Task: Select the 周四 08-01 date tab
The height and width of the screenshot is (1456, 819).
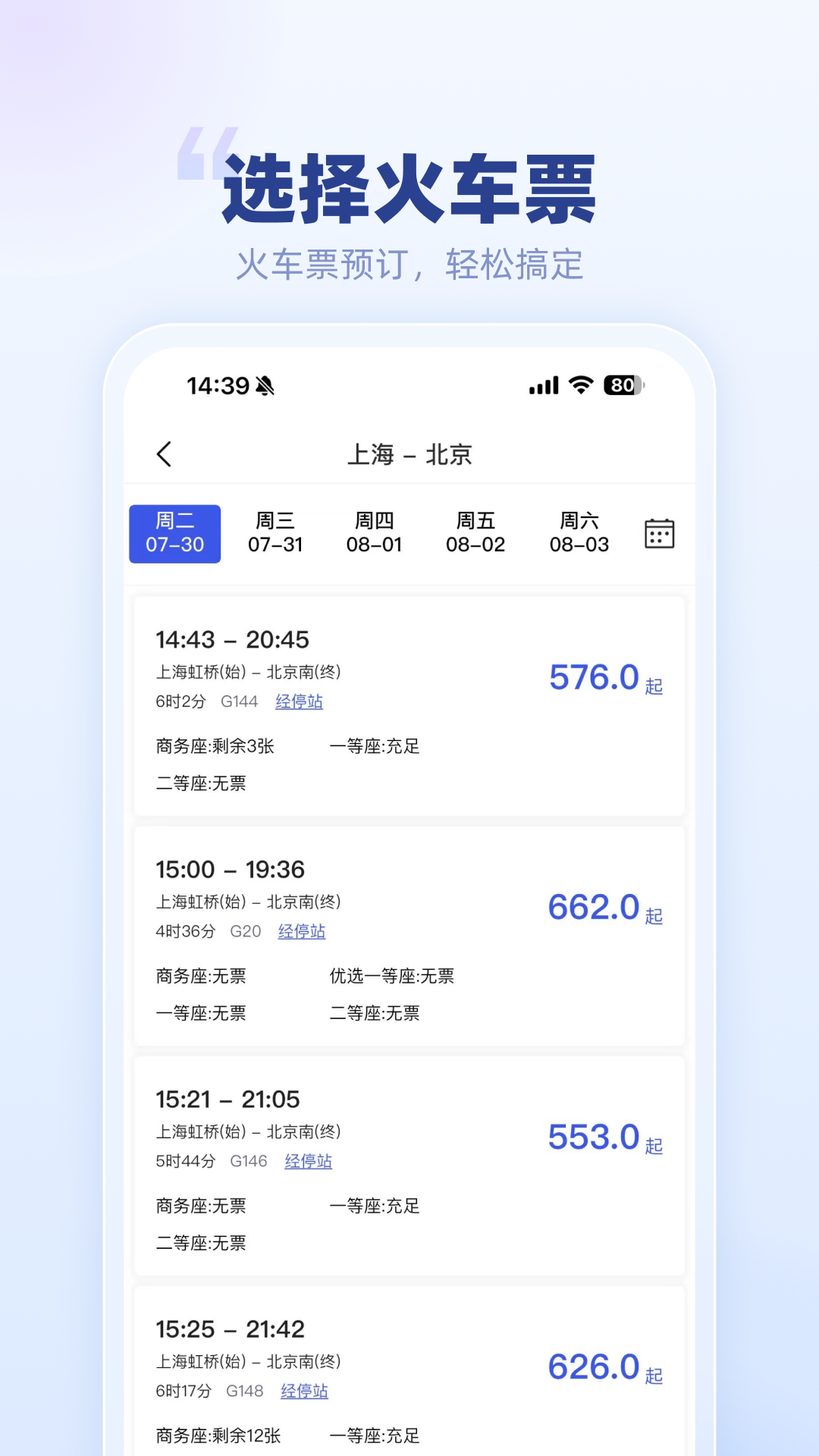Action: pos(376,533)
